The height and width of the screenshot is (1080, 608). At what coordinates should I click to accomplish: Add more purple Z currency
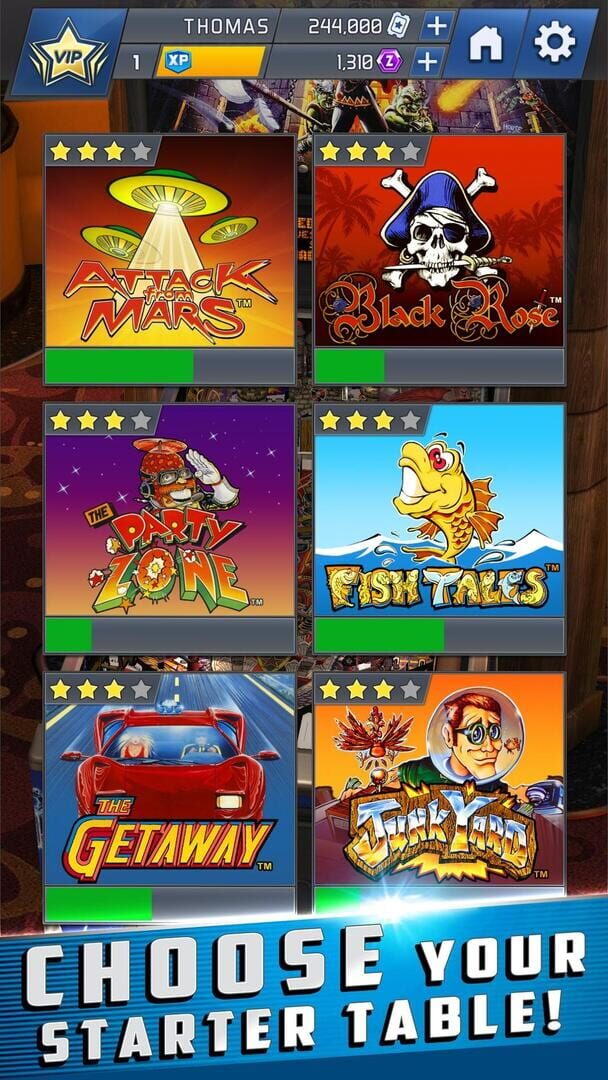(427, 62)
